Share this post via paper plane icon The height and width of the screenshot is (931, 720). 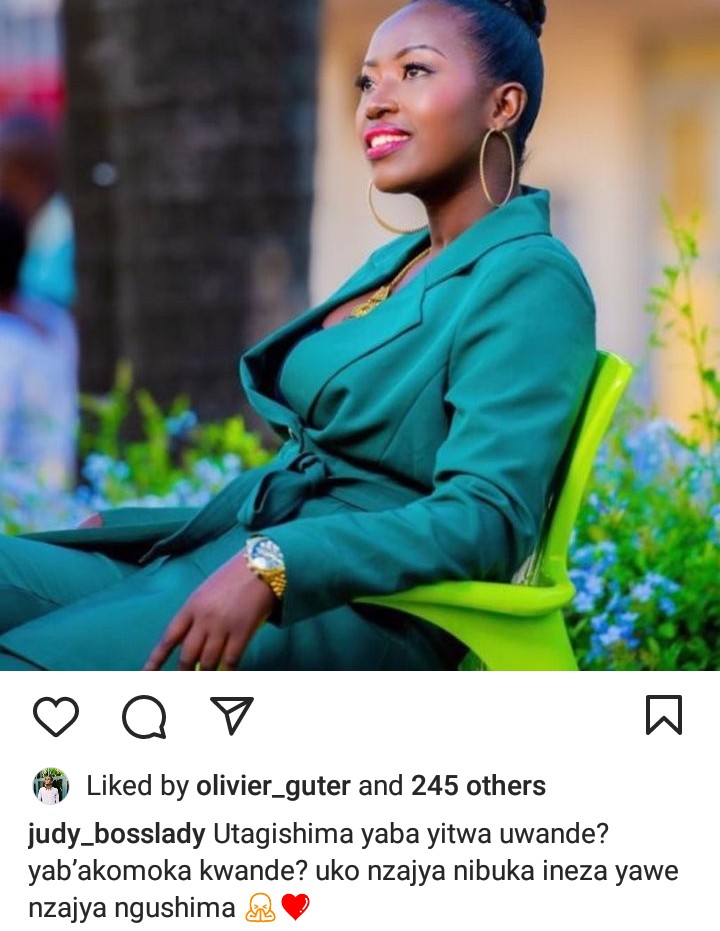pyautogui.click(x=232, y=716)
